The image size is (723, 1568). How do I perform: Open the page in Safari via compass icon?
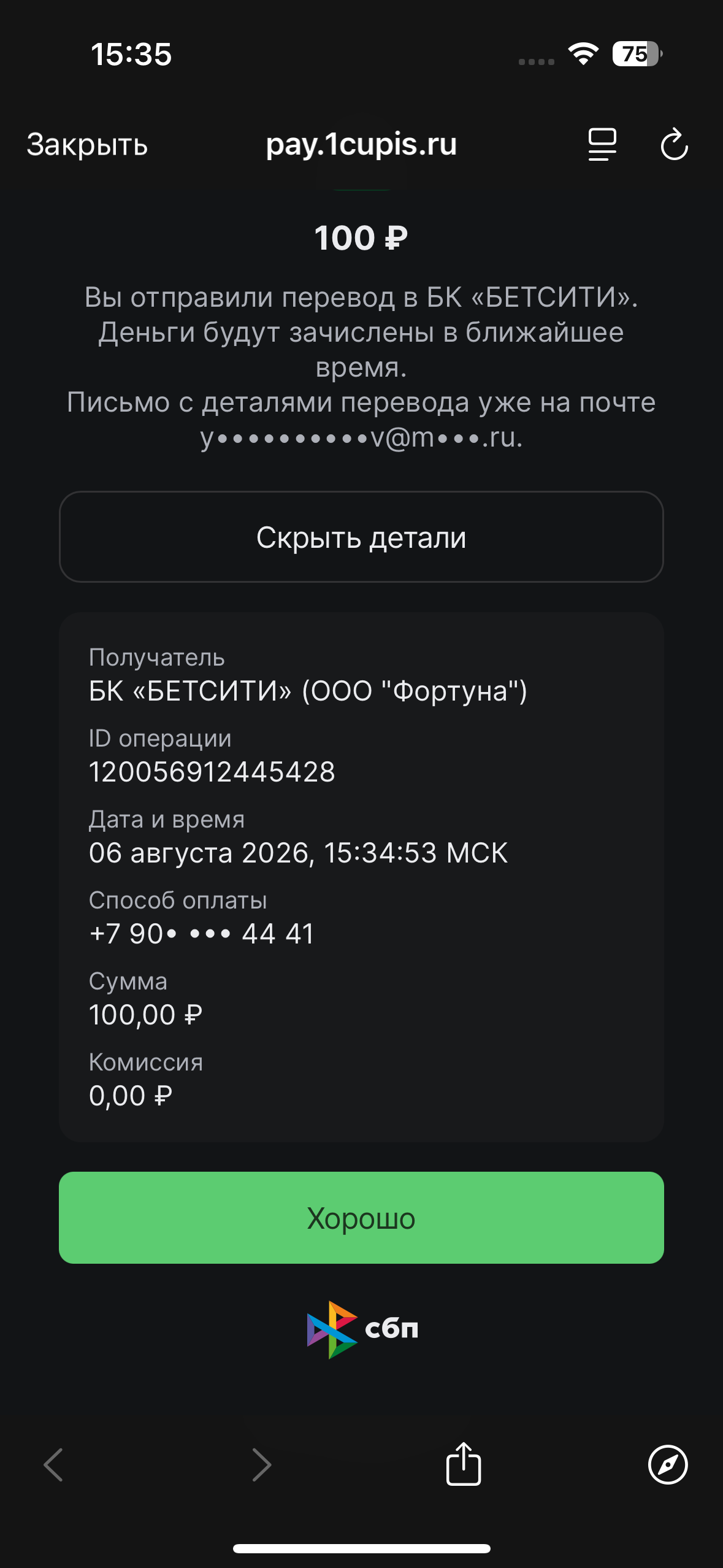click(668, 1465)
